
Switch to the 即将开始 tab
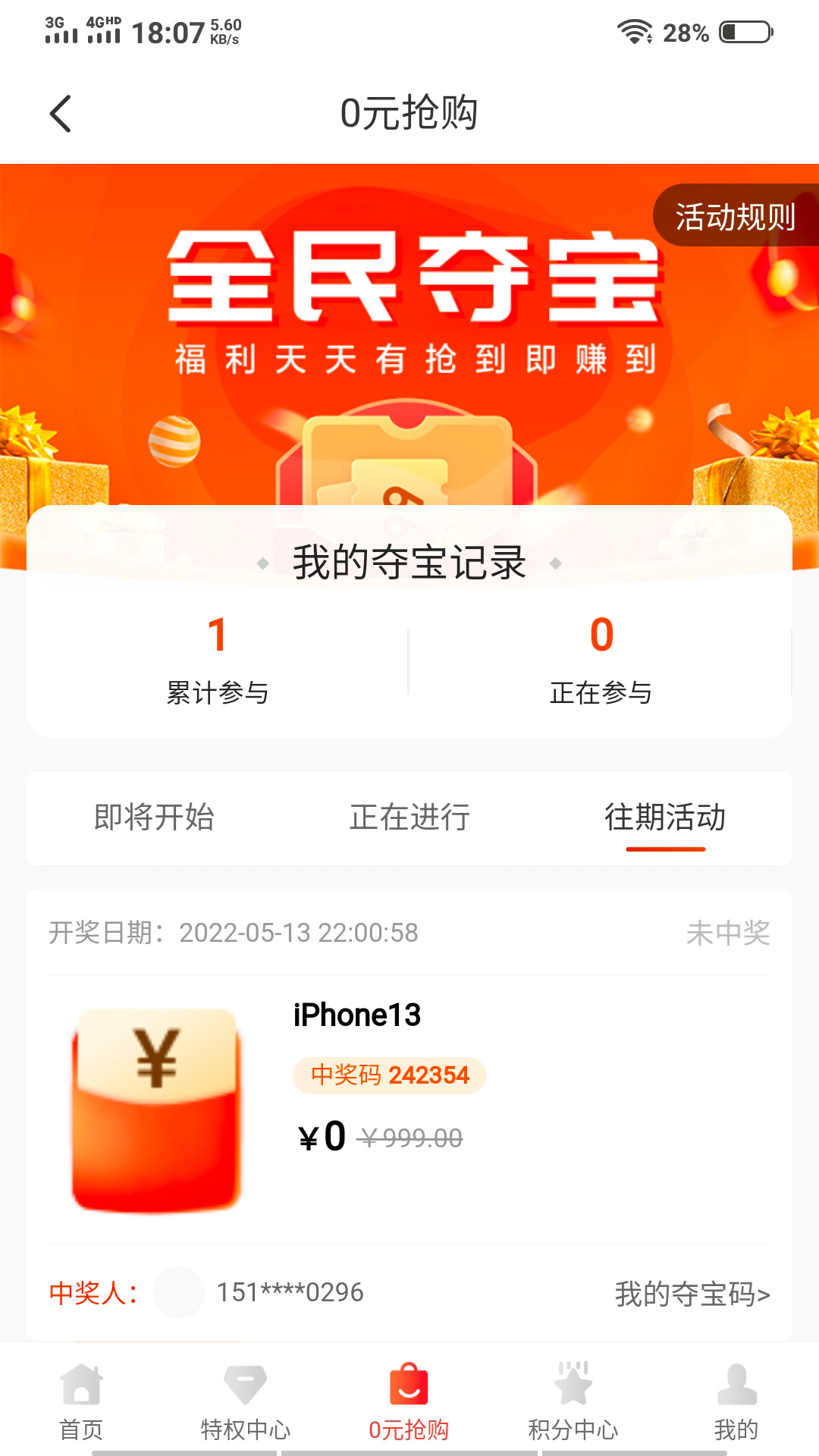(x=153, y=819)
